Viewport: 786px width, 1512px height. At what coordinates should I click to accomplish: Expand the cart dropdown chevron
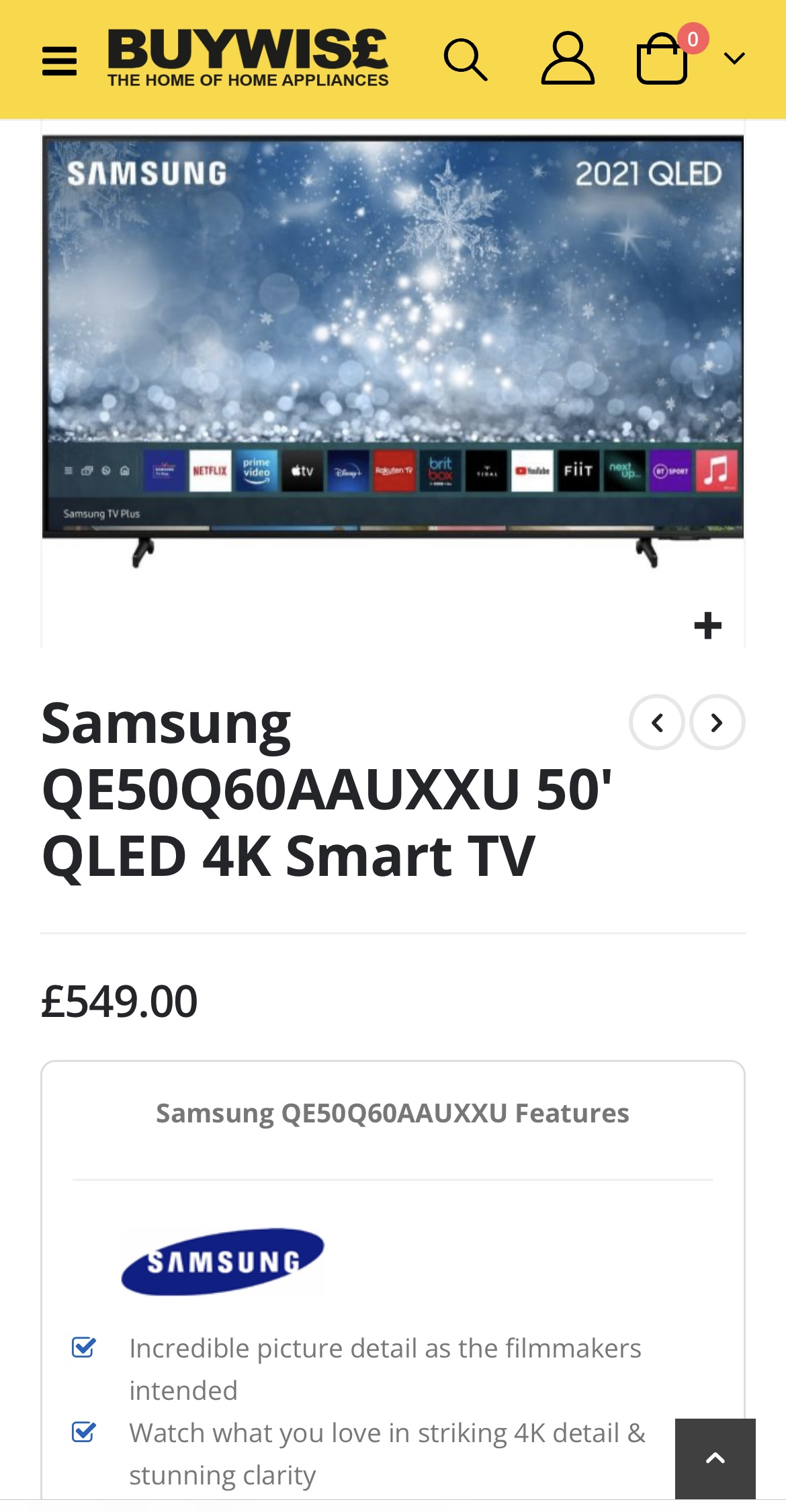pyautogui.click(x=734, y=59)
